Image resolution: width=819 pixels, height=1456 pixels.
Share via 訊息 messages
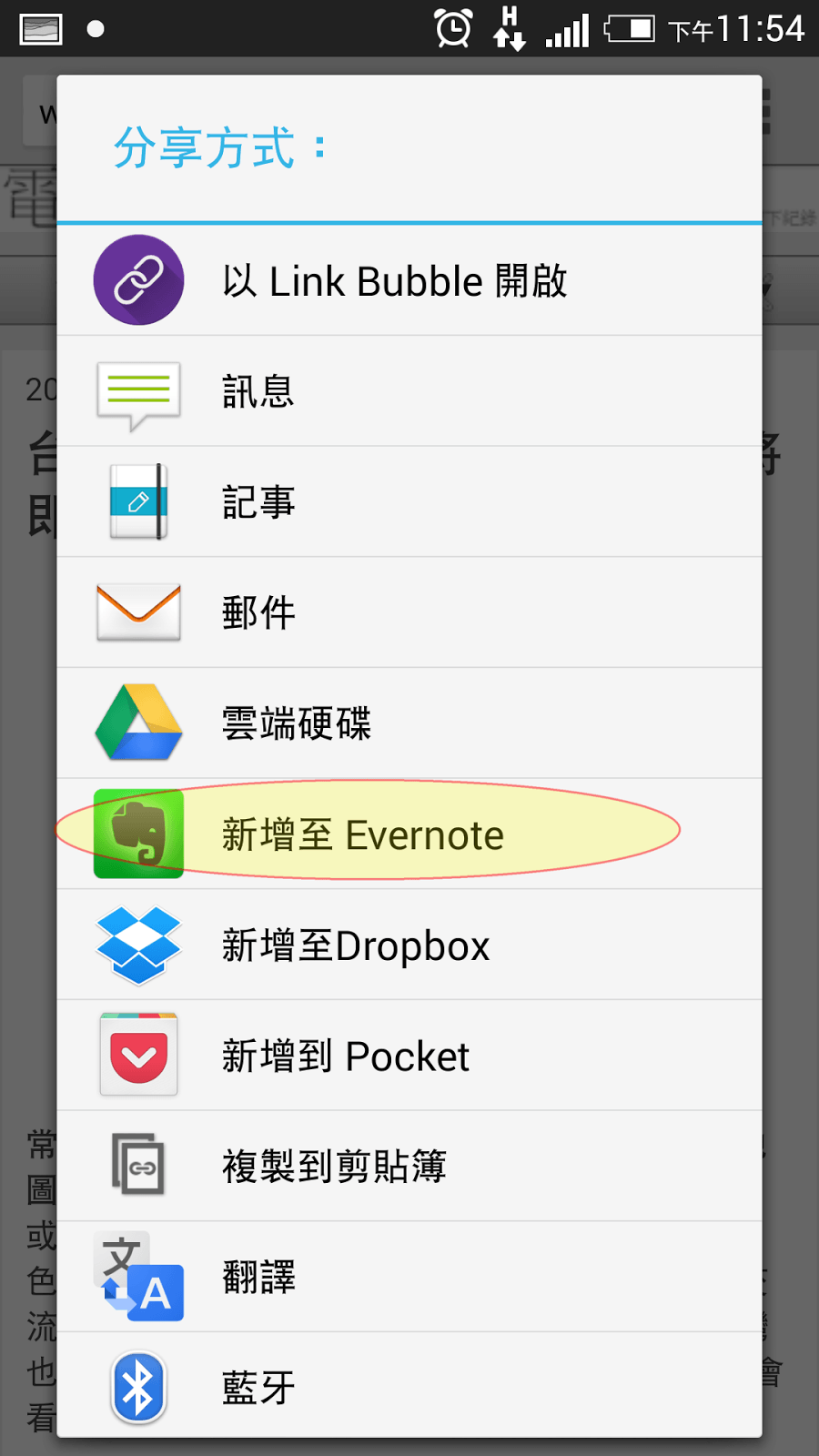point(409,391)
